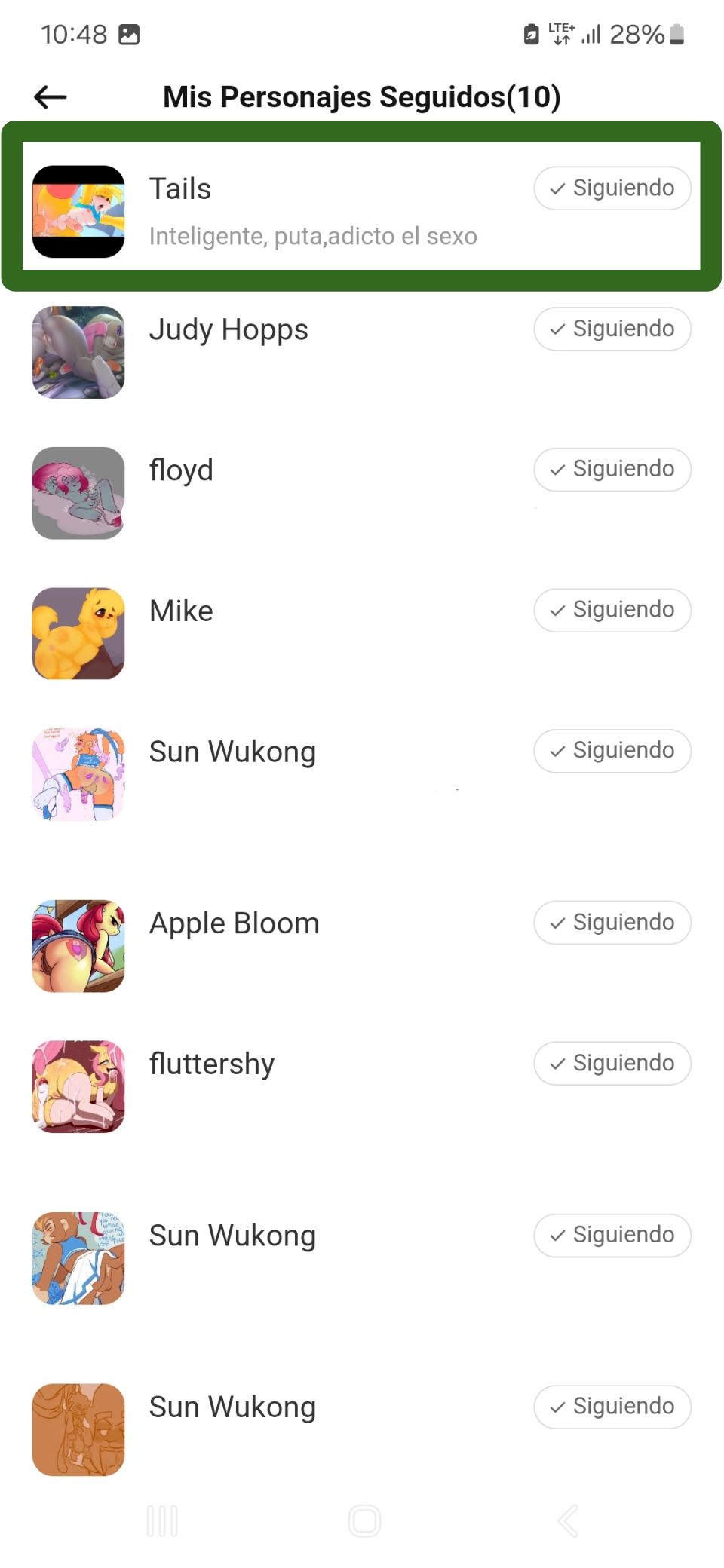Open the gallery notification icon in status bar

point(128,34)
